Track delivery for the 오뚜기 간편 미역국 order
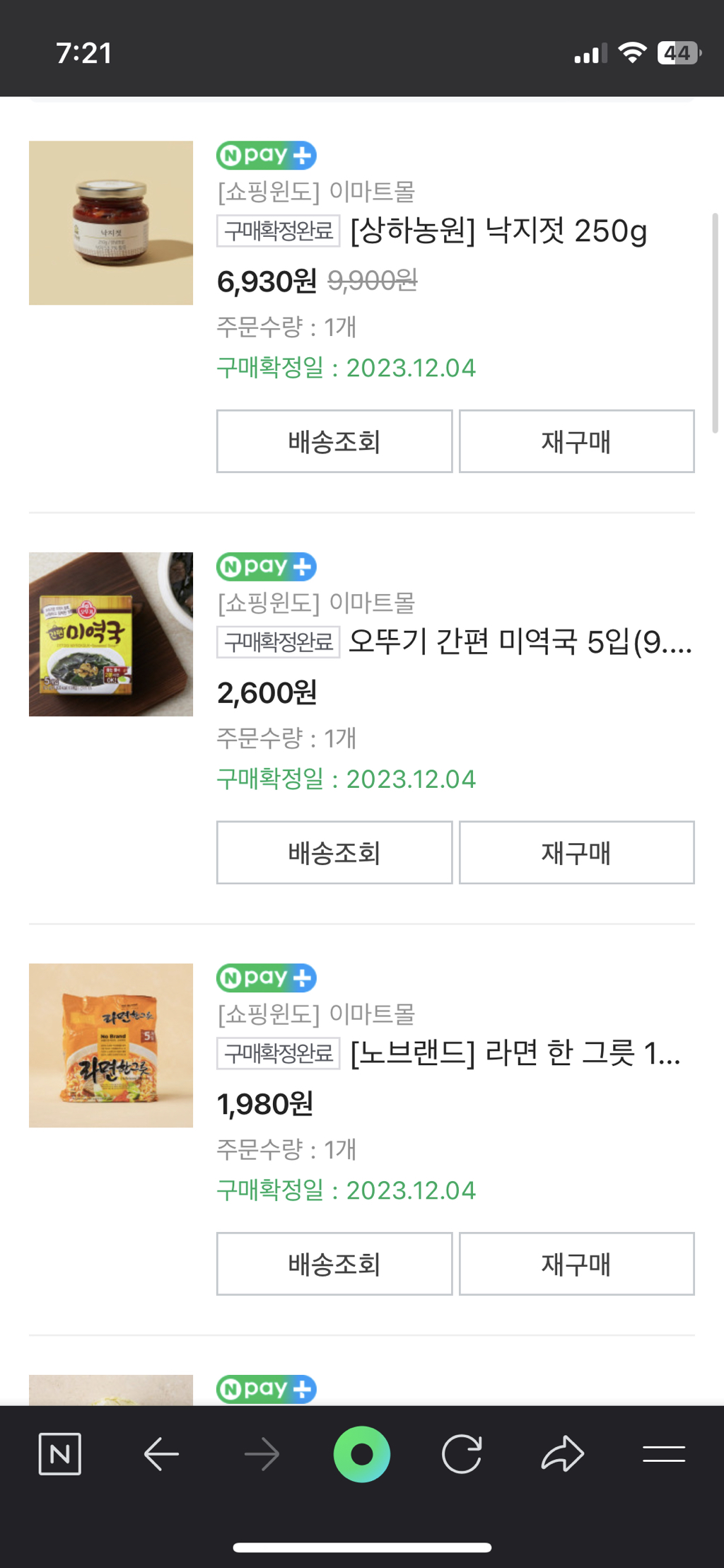 point(334,852)
